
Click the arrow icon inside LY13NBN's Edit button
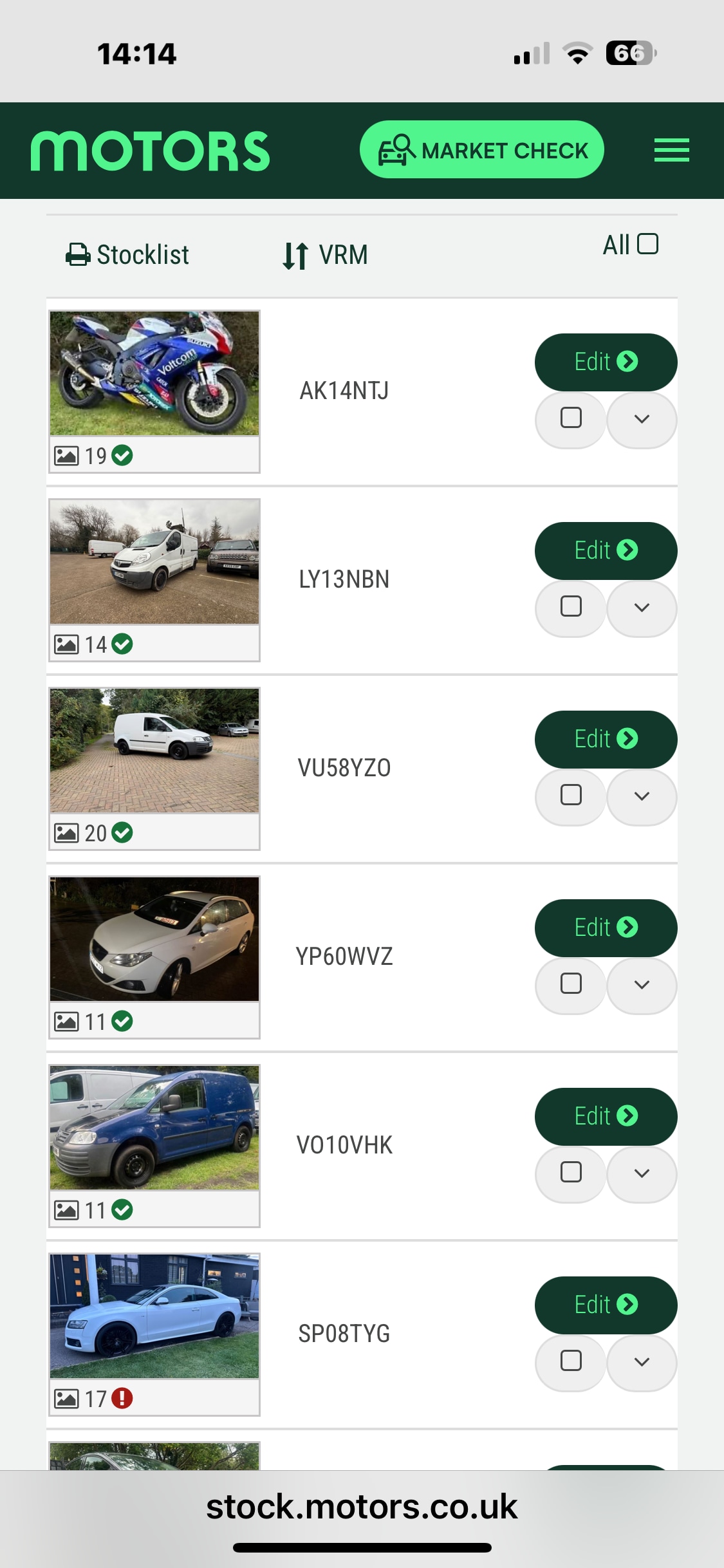click(x=627, y=550)
